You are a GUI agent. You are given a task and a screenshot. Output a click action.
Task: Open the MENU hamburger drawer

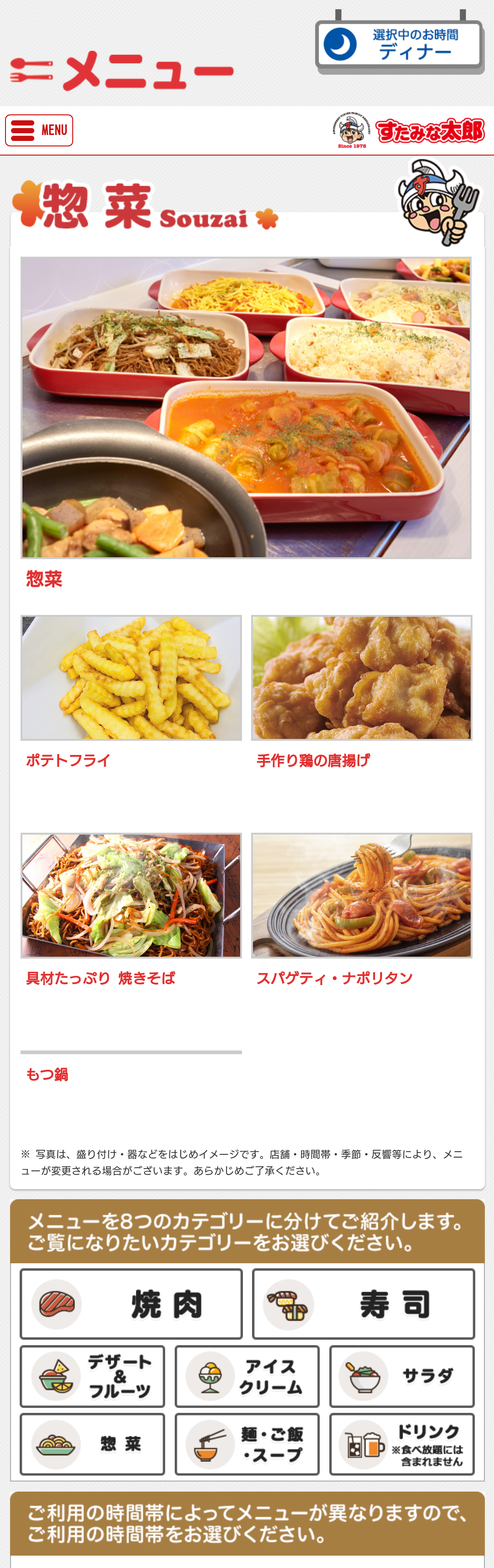(x=39, y=130)
